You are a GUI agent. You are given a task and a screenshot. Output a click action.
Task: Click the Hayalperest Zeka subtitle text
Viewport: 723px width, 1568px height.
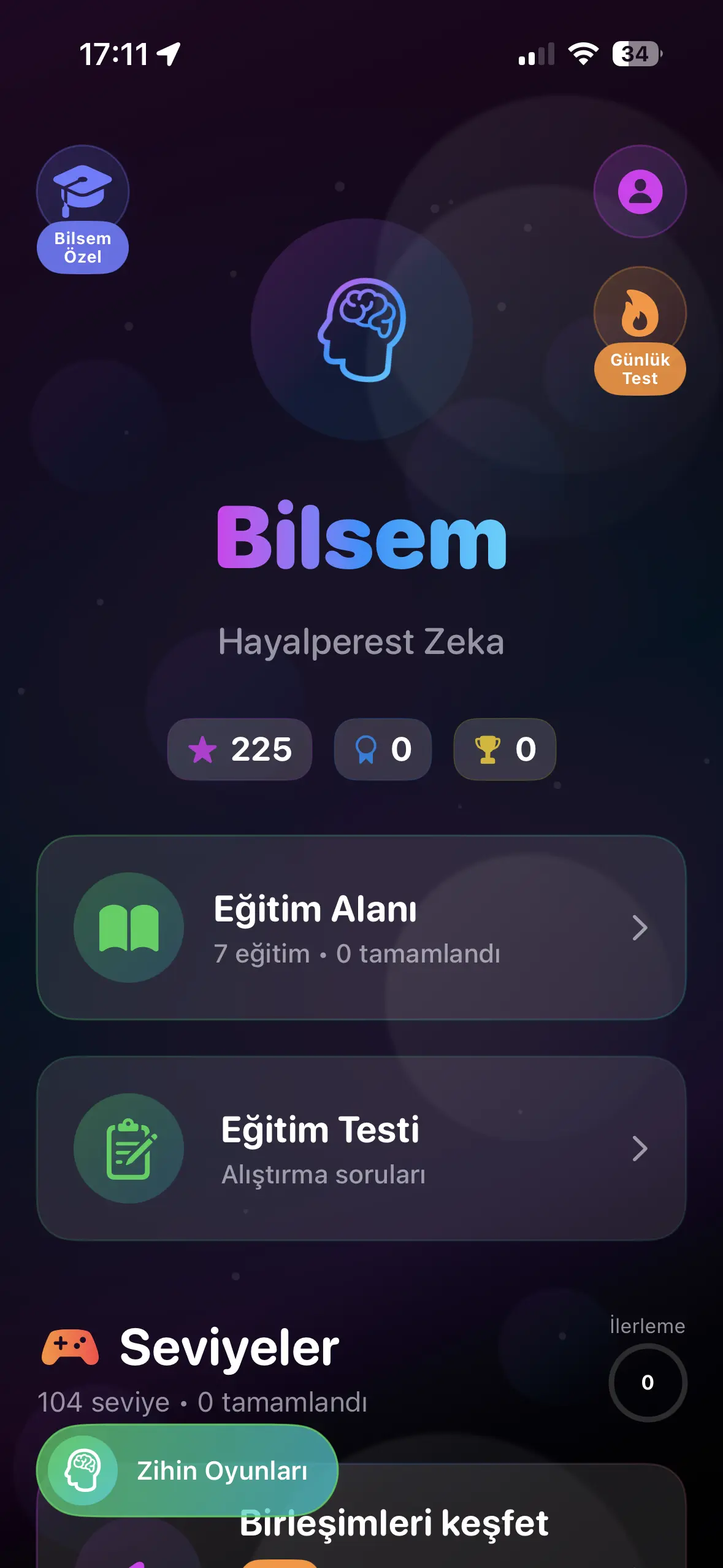pyautogui.click(x=361, y=642)
